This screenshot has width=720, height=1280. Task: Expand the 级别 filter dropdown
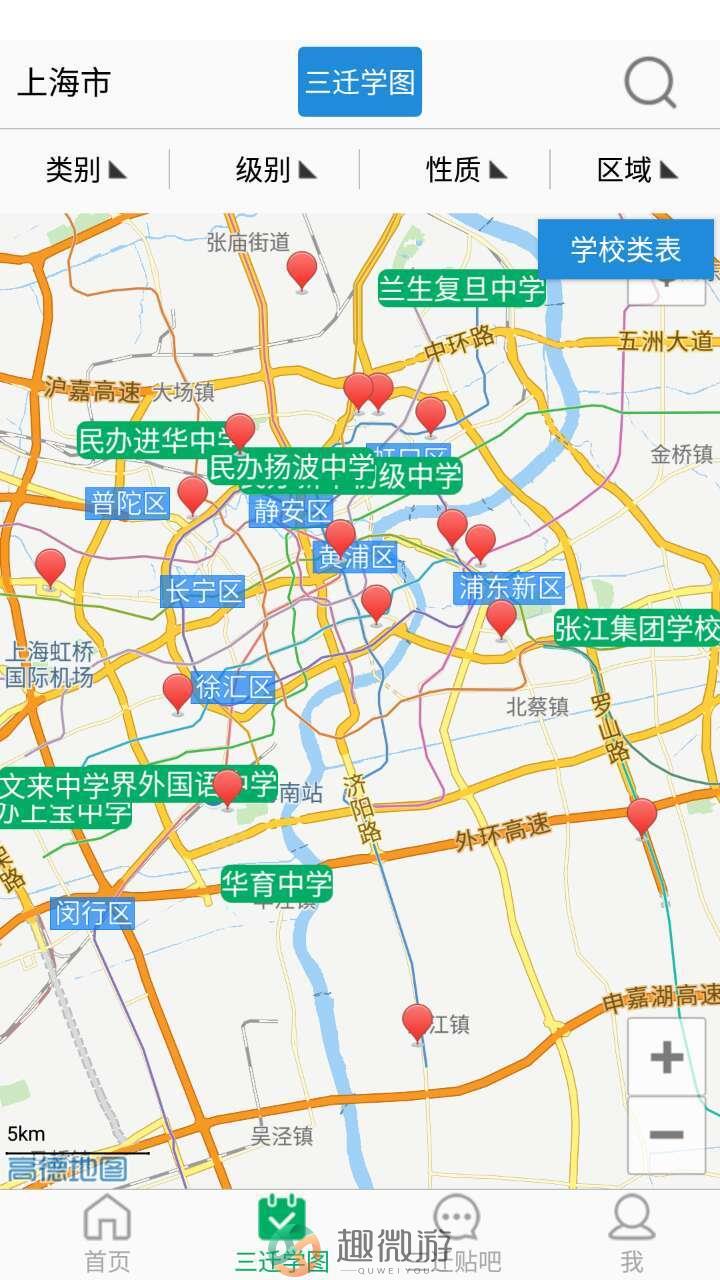tap(276, 170)
